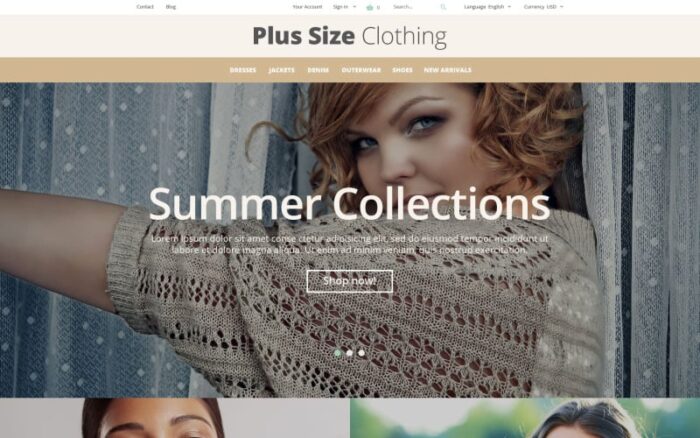This screenshot has width=700, height=438.
Task: Open Your Account
Action: 307,7
